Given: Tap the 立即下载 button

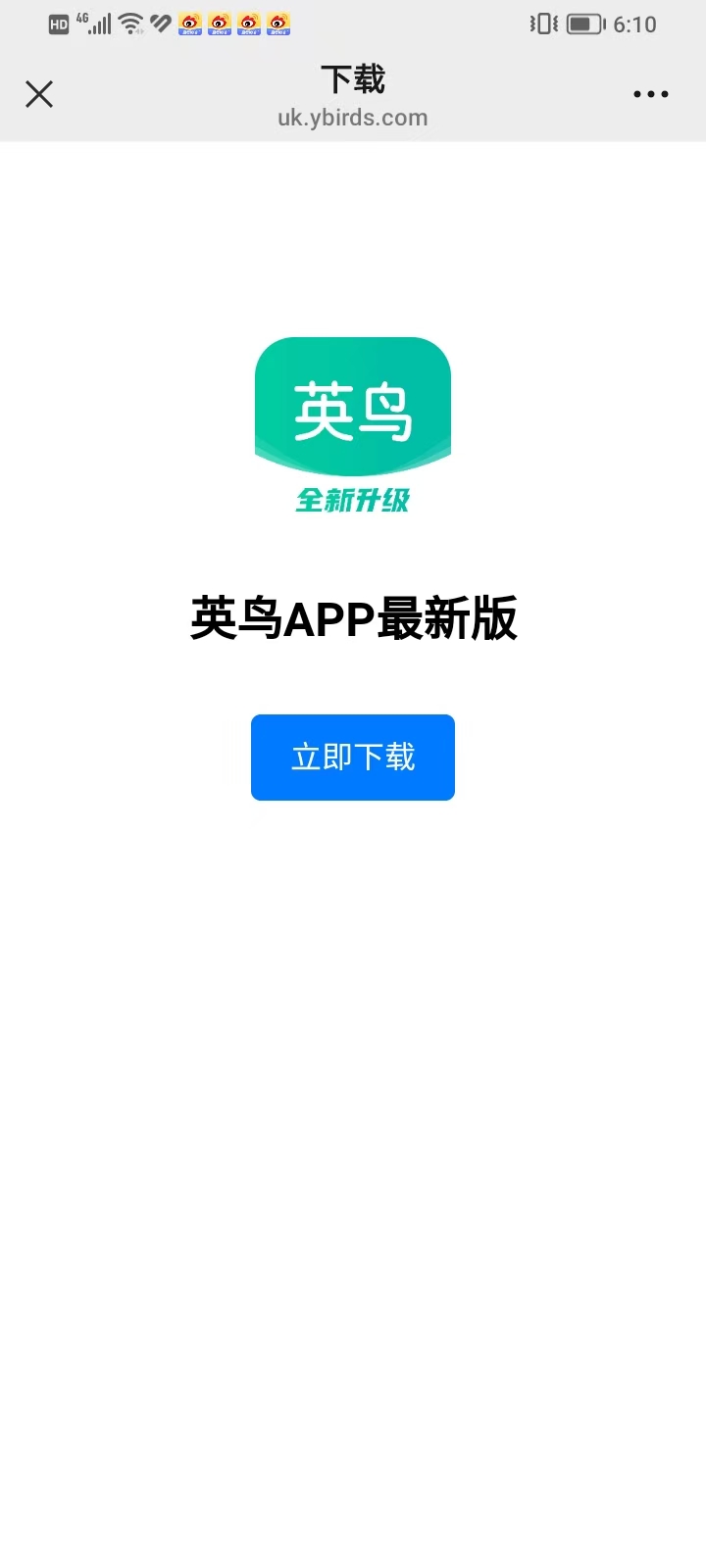Looking at the screenshot, I should (353, 758).
